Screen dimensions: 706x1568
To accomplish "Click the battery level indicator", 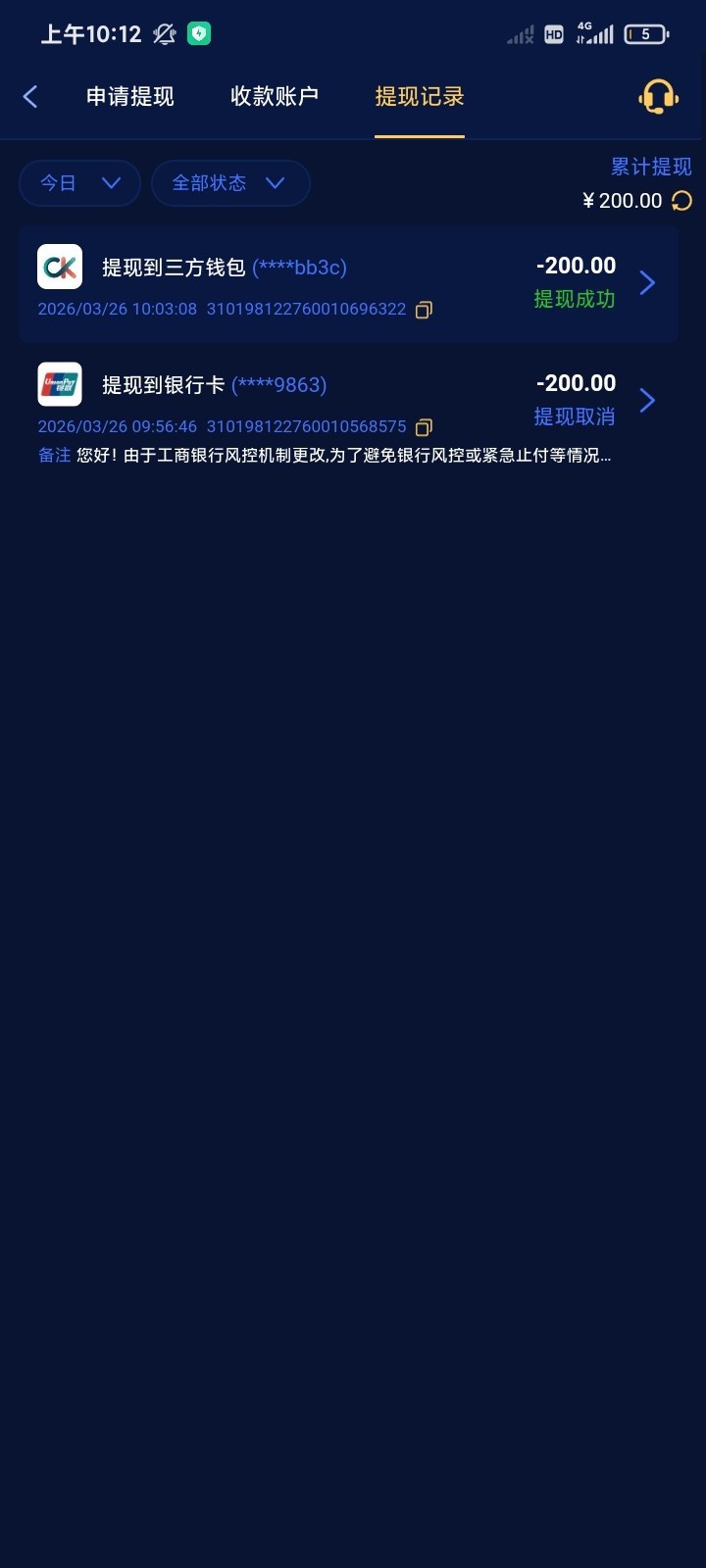I will (645, 32).
